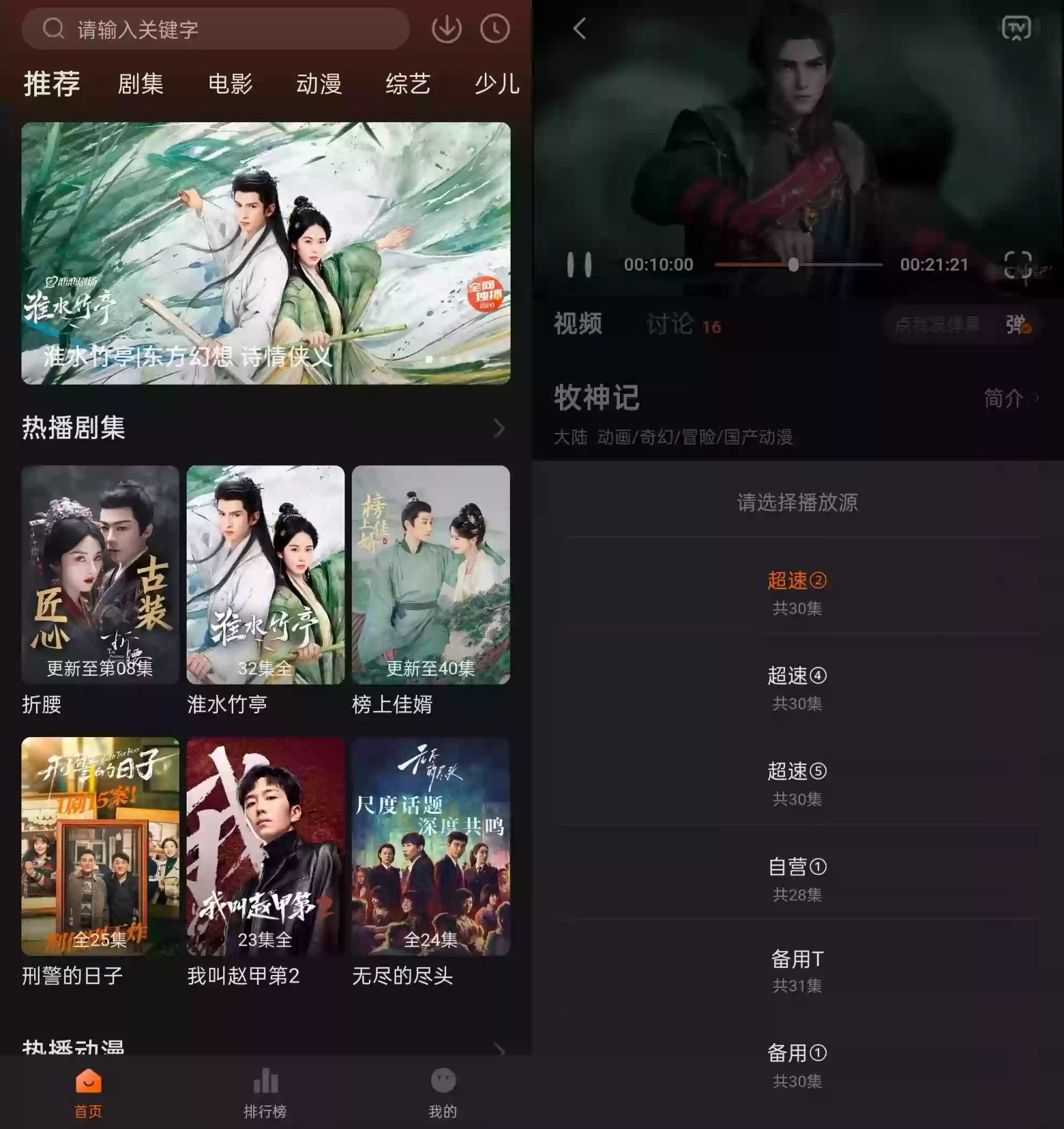
Task: Open the 榜上佳婿 drama card
Action: 431,575
